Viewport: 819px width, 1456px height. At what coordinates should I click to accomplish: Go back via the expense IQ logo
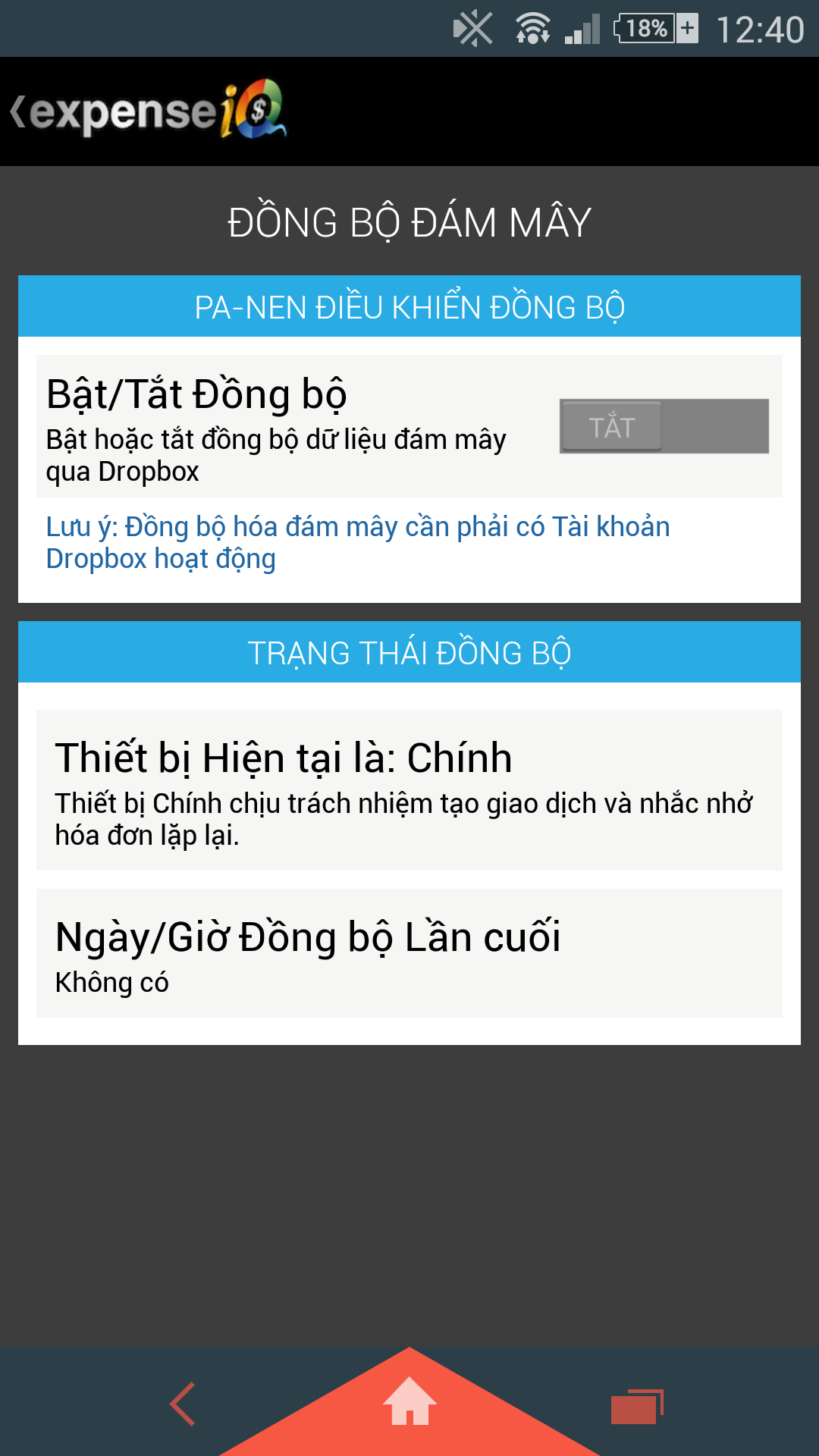(148, 111)
